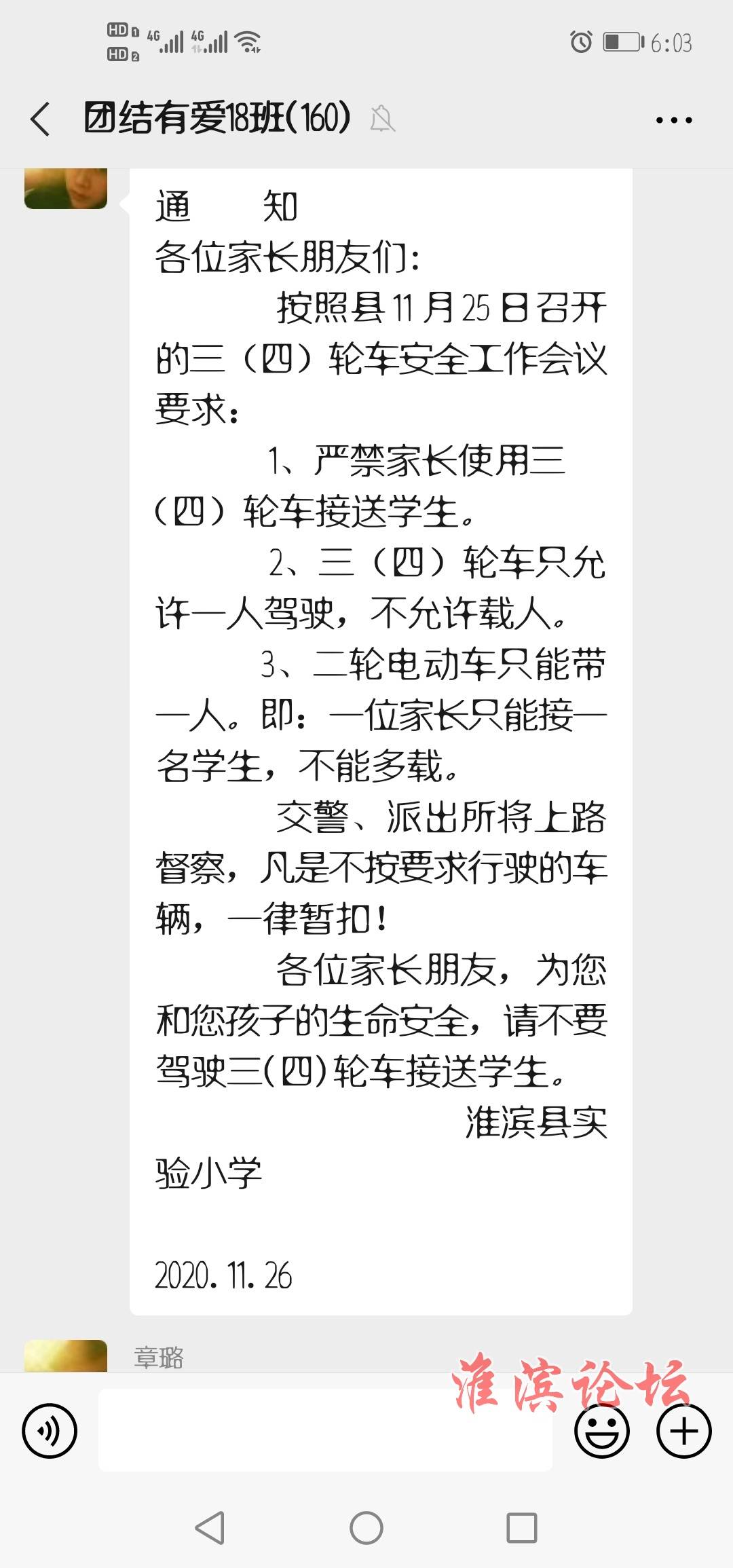Open the emoji sticker panel
Viewport: 733px width, 1568px height.
coord(602,1430)
